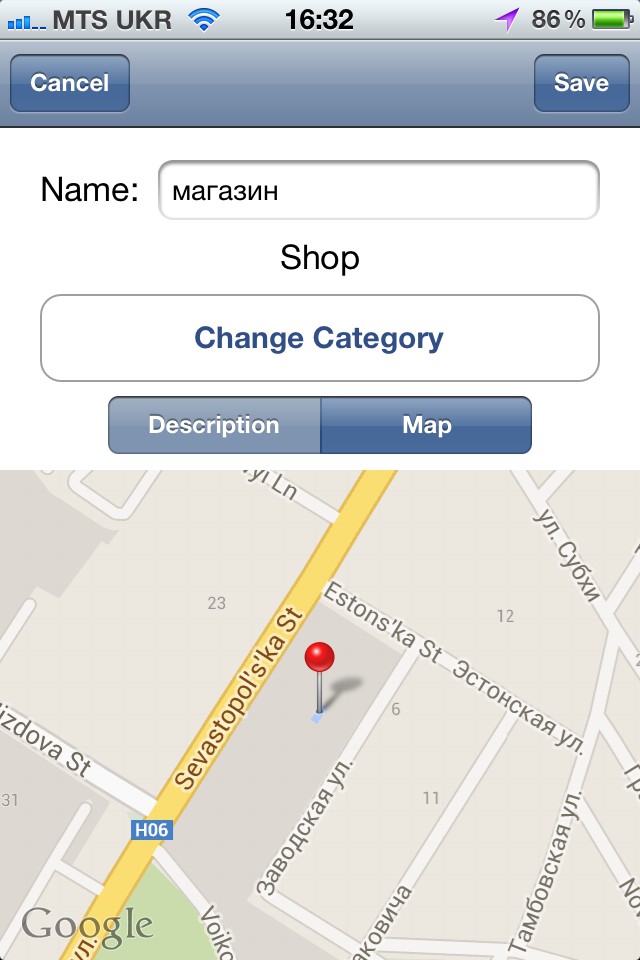Image resolution: width=640 pixels, height=960 pixels.
Task: Switch to the Description segment
Action: coord(214,425)
